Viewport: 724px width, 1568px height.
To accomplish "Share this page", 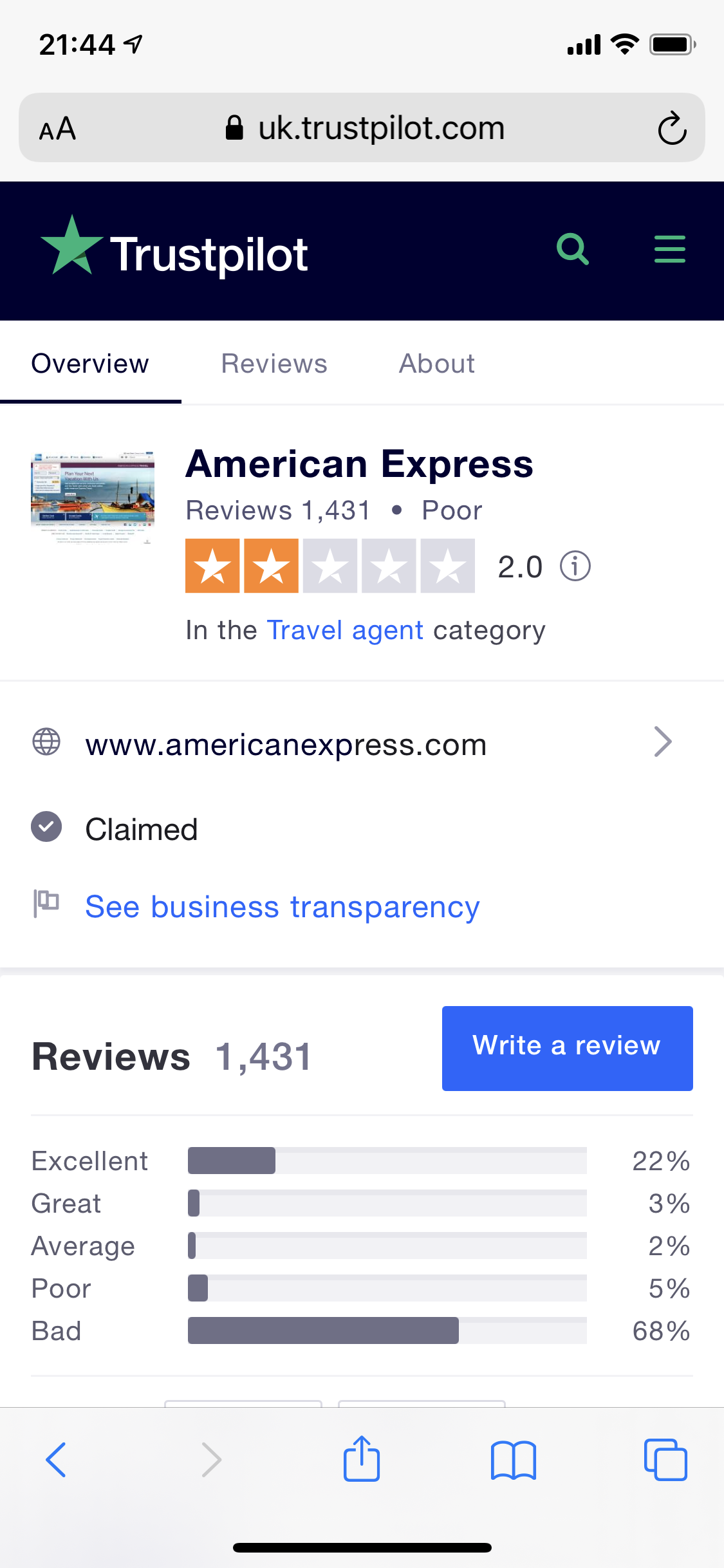I will coord(362,1459).
